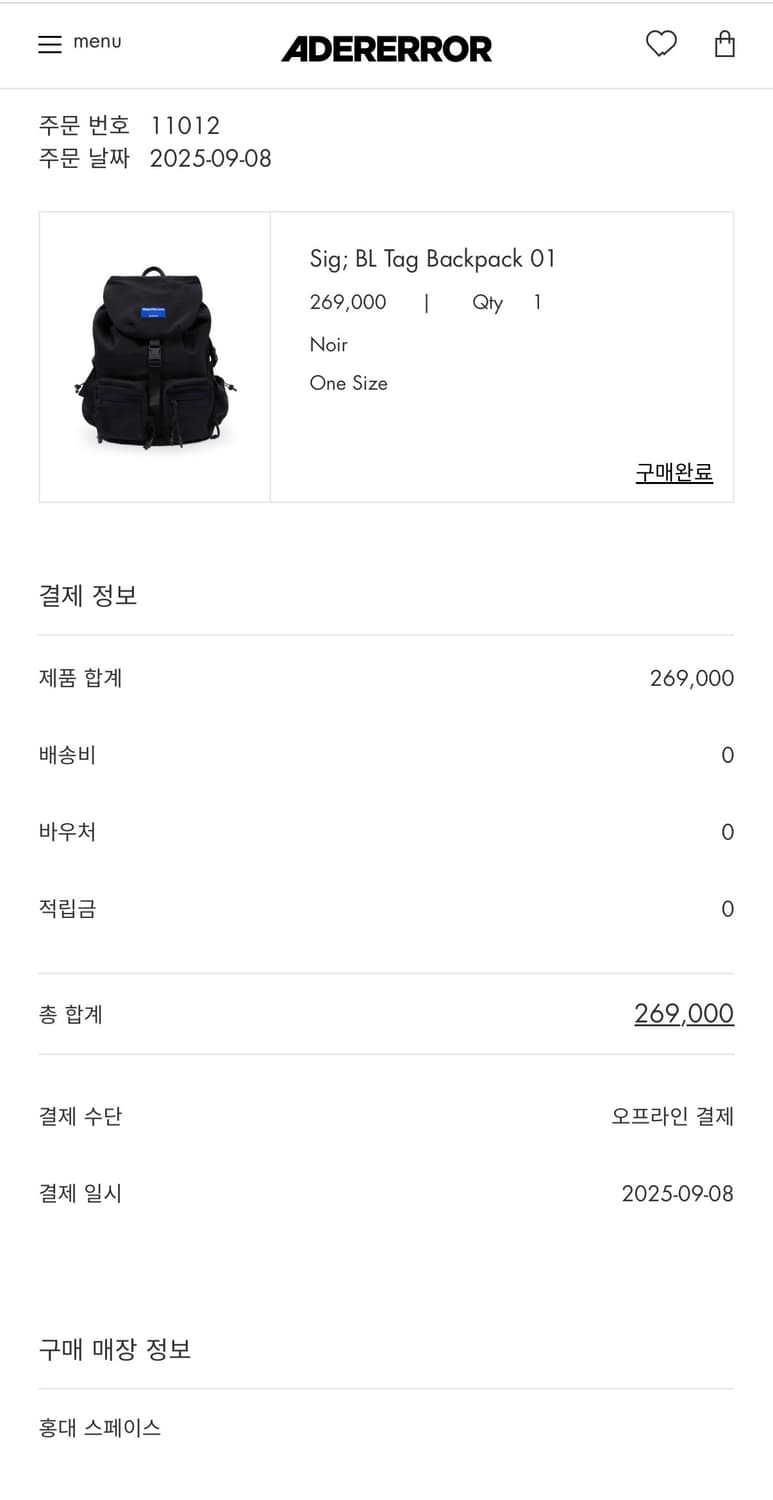Click the ADERERROR logo
Image resolution: width=773 pixels, height=1500 pixels.
click(386, 48)
